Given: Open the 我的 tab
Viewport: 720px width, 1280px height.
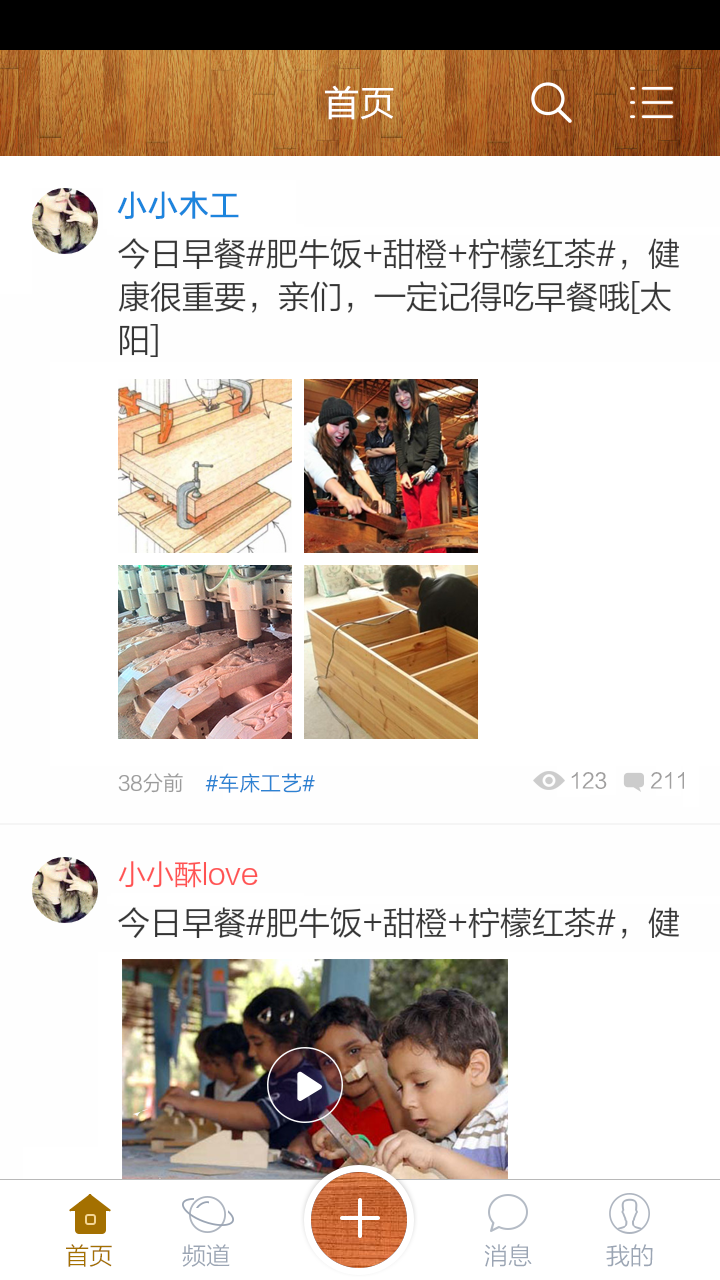Looking at the screenshot, I should pos(629,1230).
